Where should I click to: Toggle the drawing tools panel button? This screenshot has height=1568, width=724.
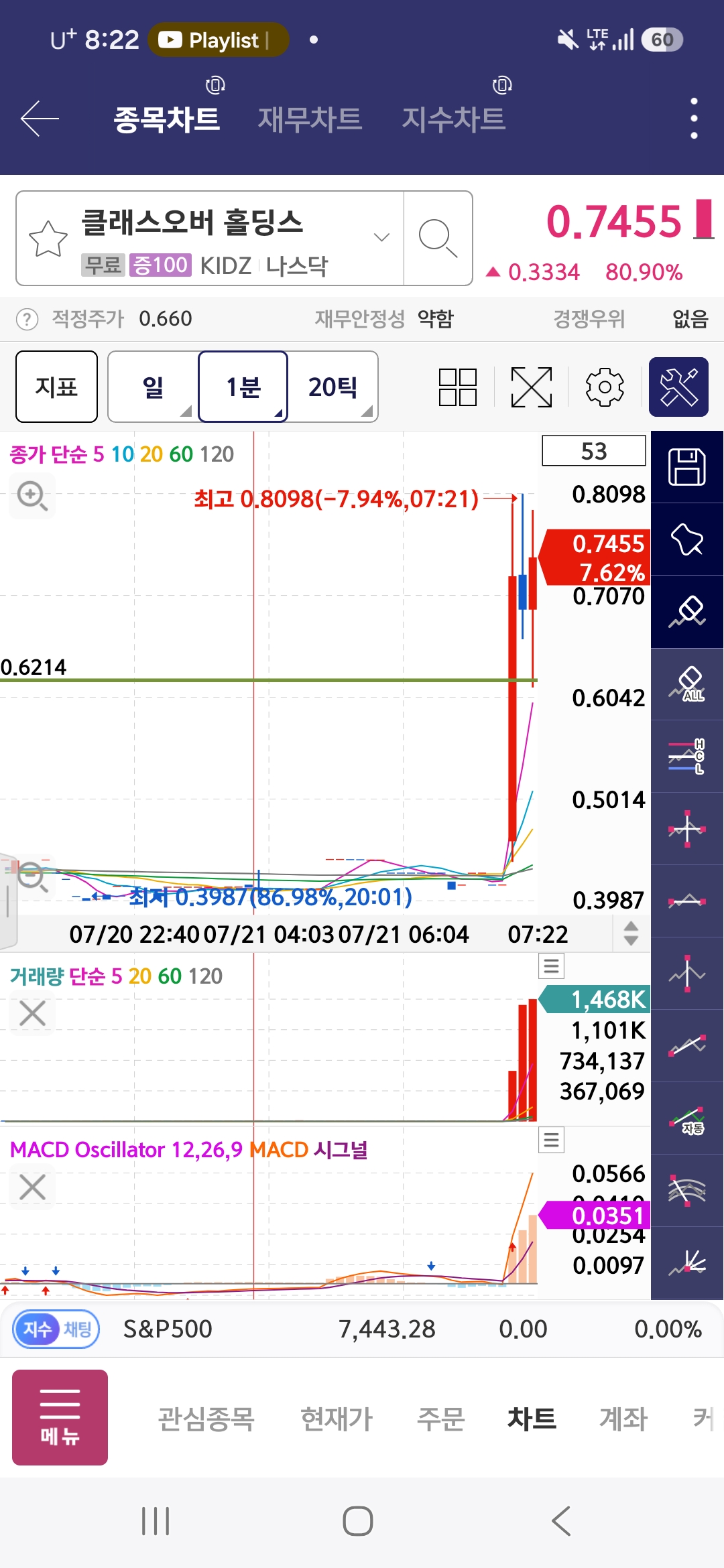(x=678, y=387)
